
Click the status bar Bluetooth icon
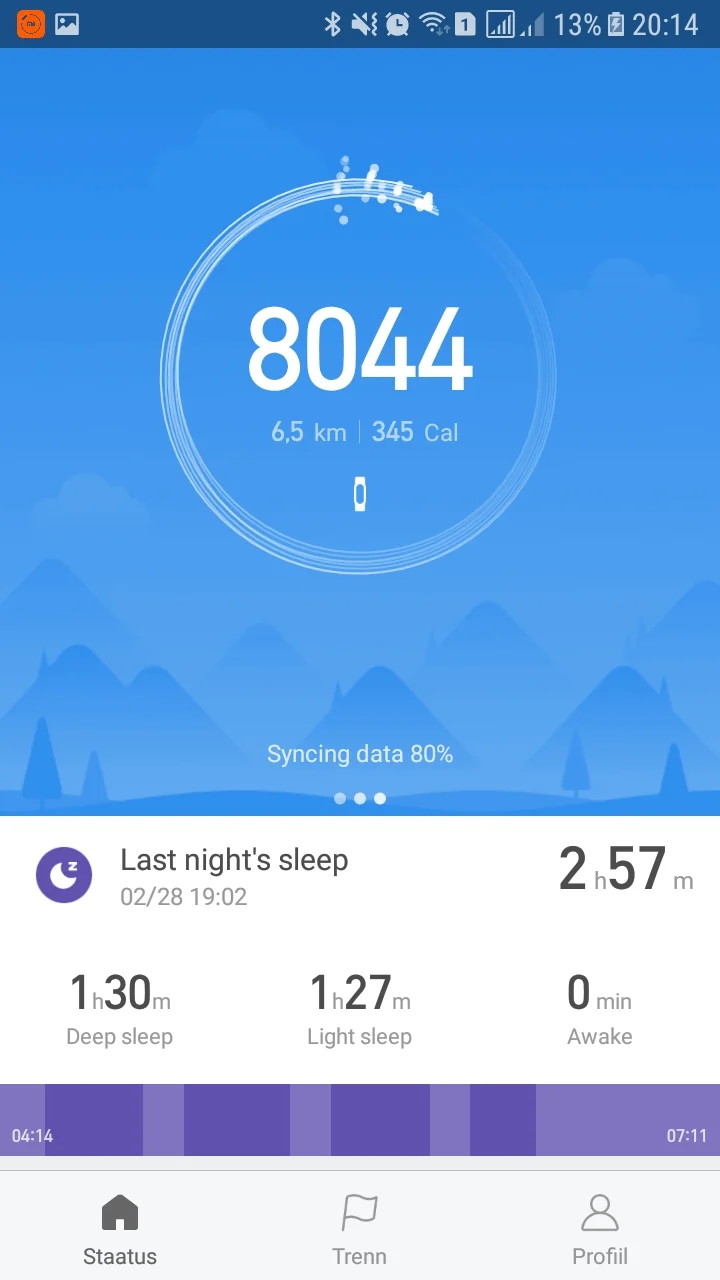[333, 24]
